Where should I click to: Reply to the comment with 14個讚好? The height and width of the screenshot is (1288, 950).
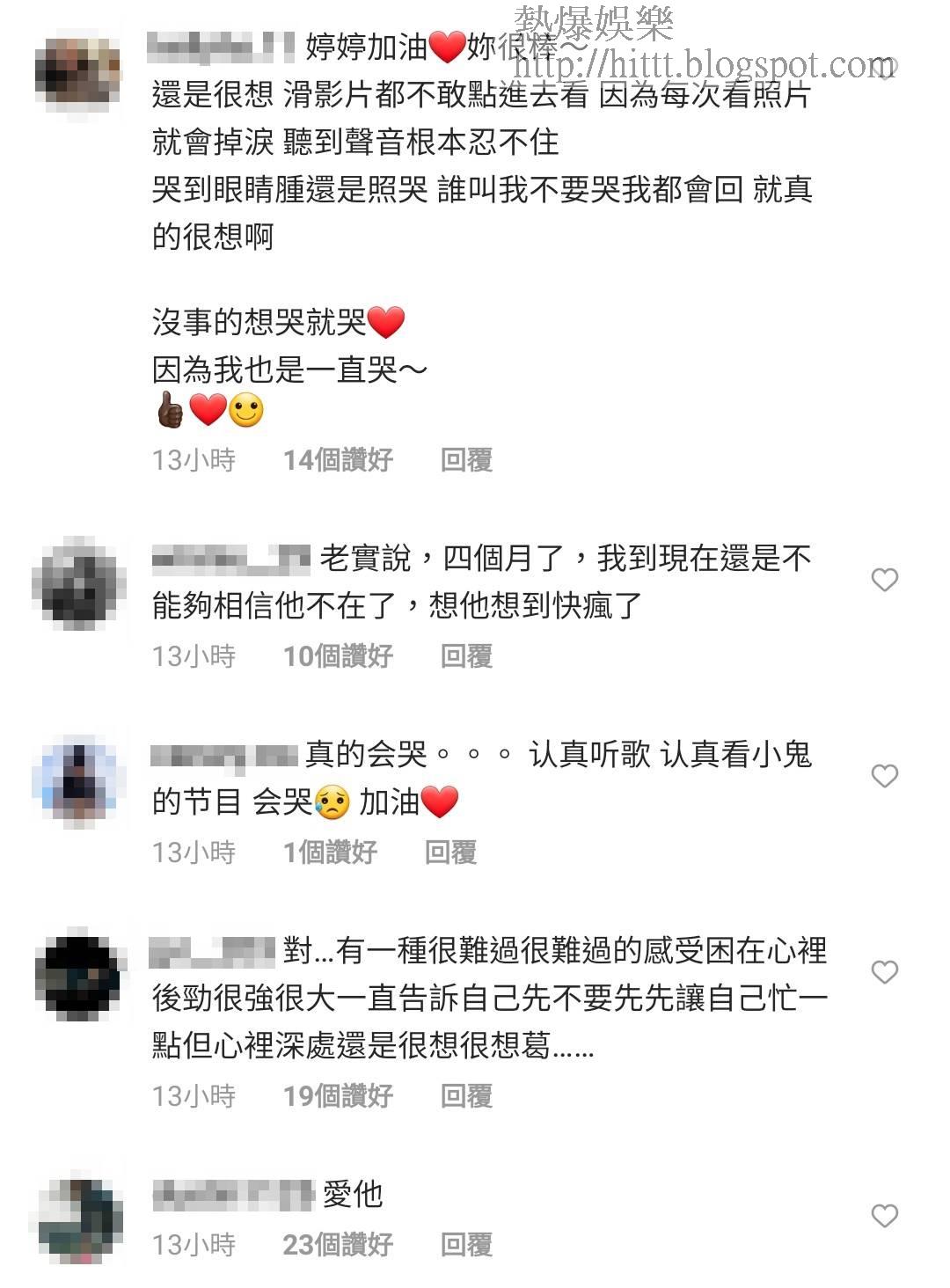(x=466, y=459)
